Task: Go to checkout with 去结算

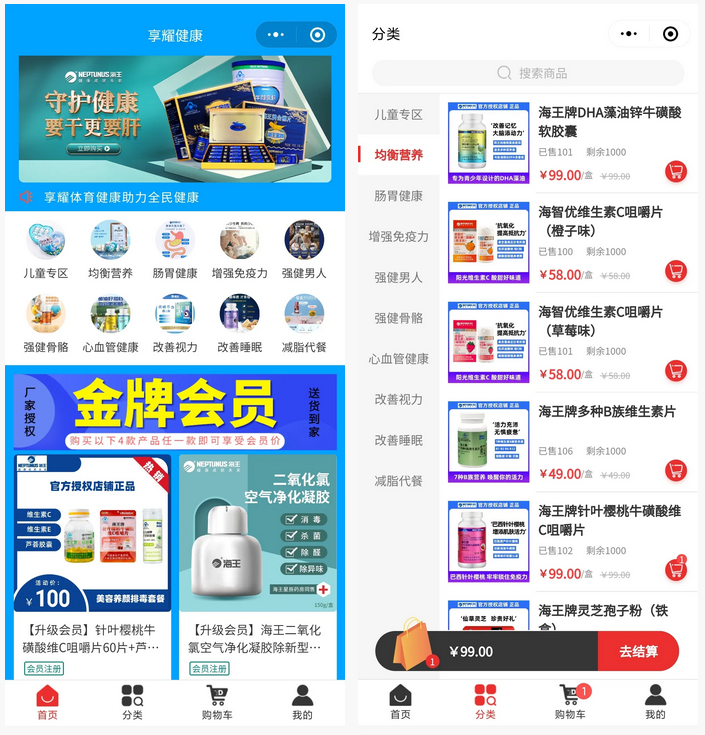Action: (x=637, y=651)
